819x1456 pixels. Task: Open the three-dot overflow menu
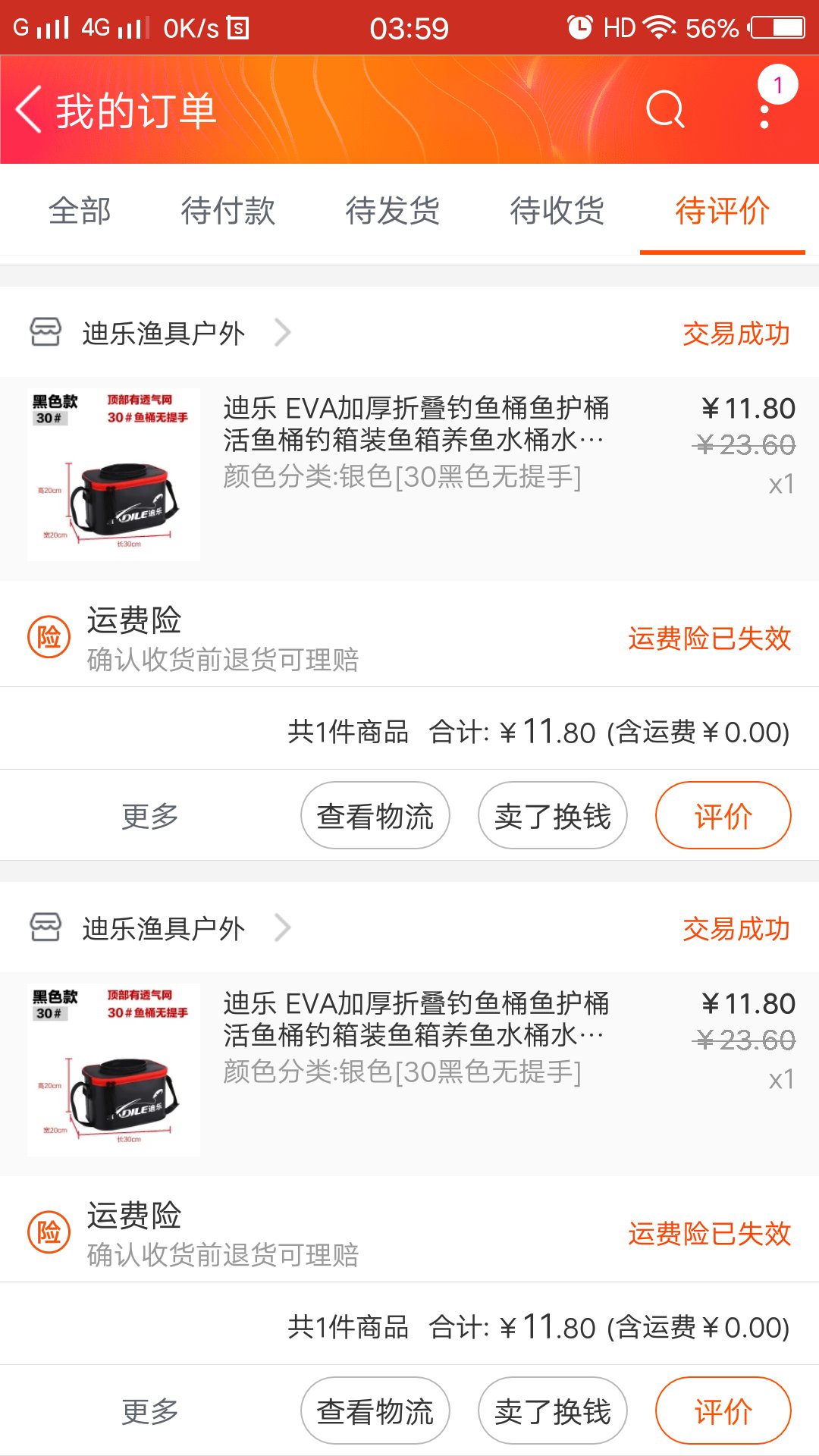(764, 111)
